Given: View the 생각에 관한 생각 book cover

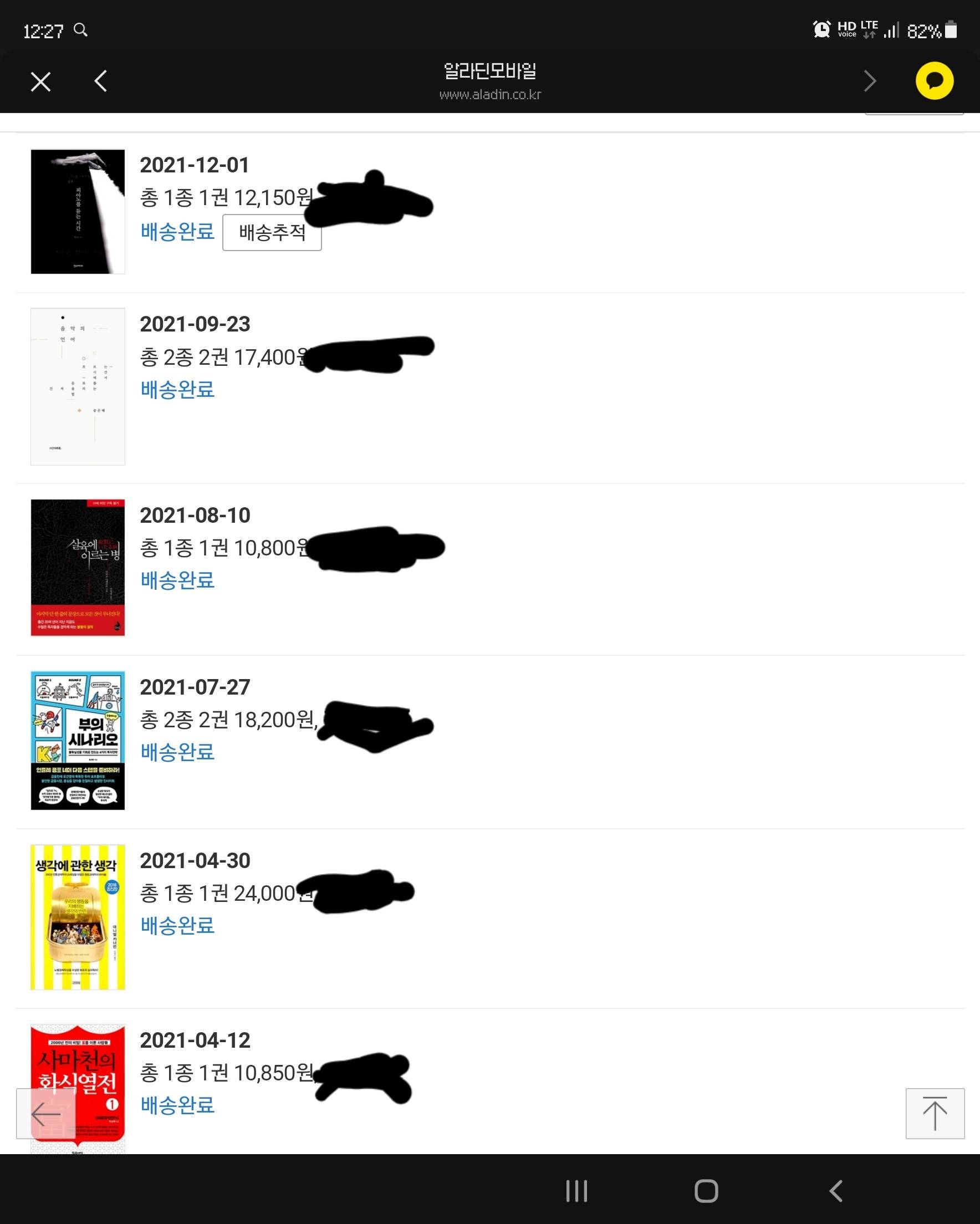Looking at the screenshot, I should (x=78, y=917).
